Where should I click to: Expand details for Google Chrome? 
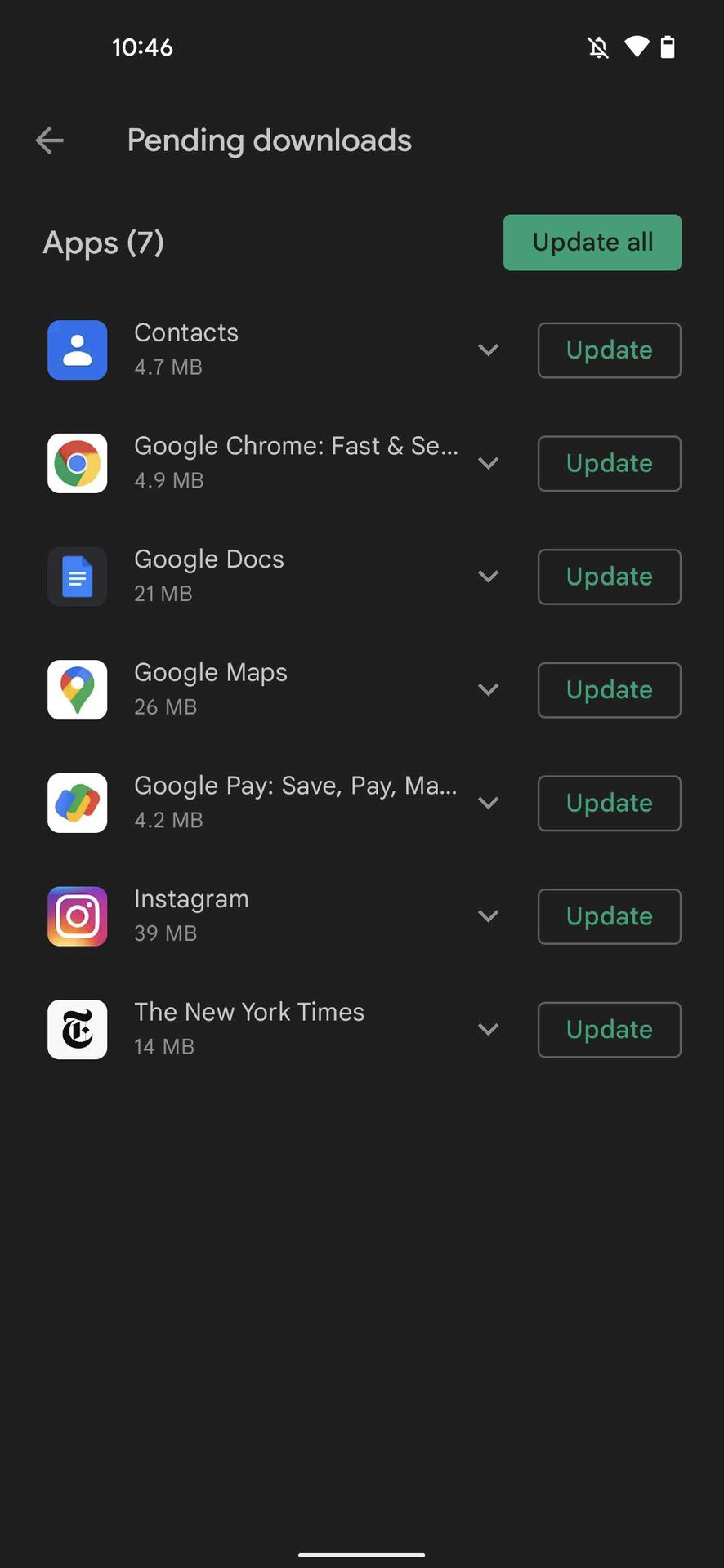(x=488, y=464)
